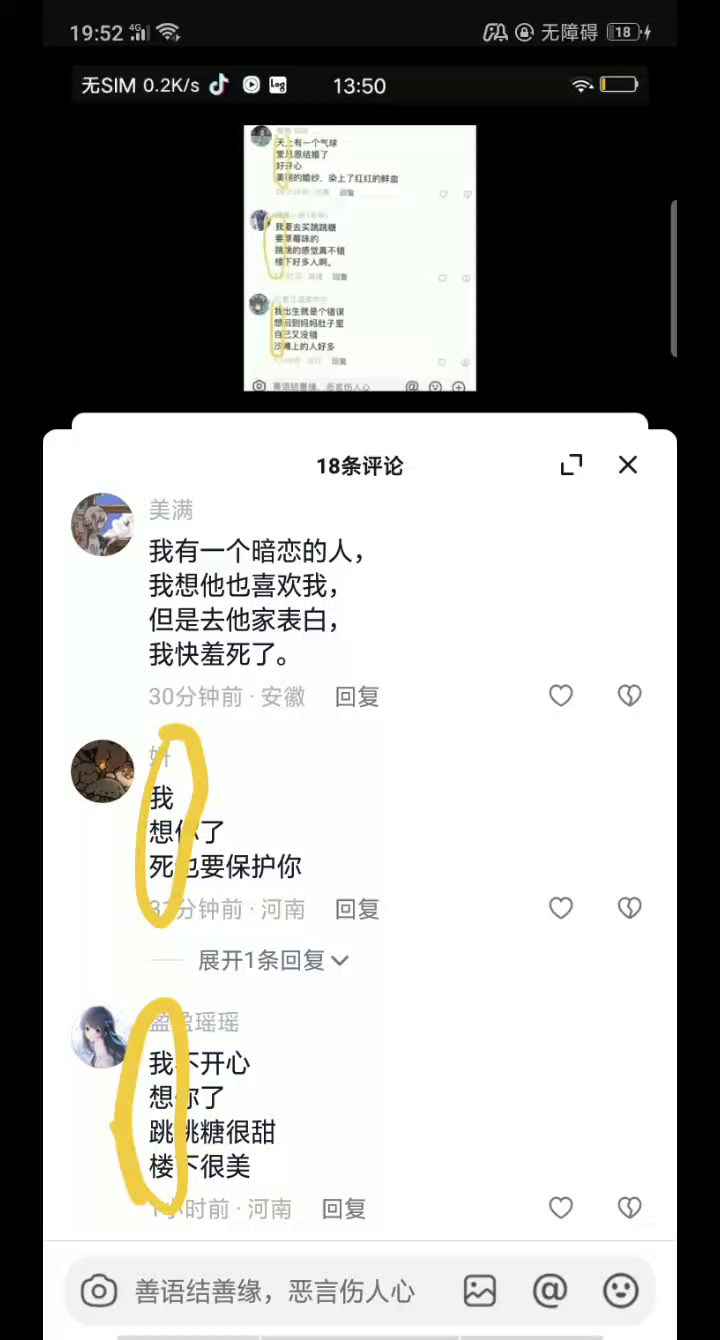The width and height of the screenshot is (720, 1340).
Task: Open the camera icon in comment bar
Action: [x=99, y=1291]
